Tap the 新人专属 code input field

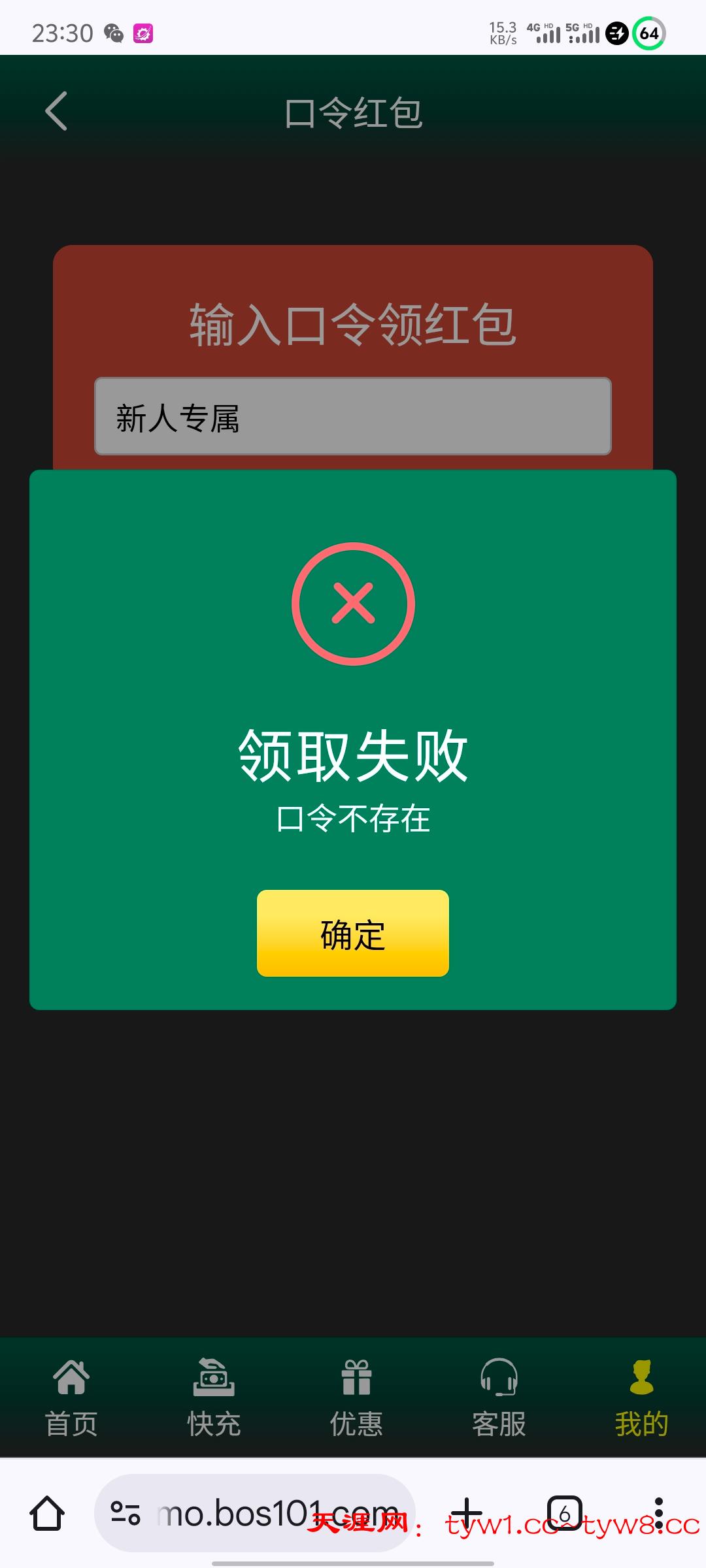[352, 416]
